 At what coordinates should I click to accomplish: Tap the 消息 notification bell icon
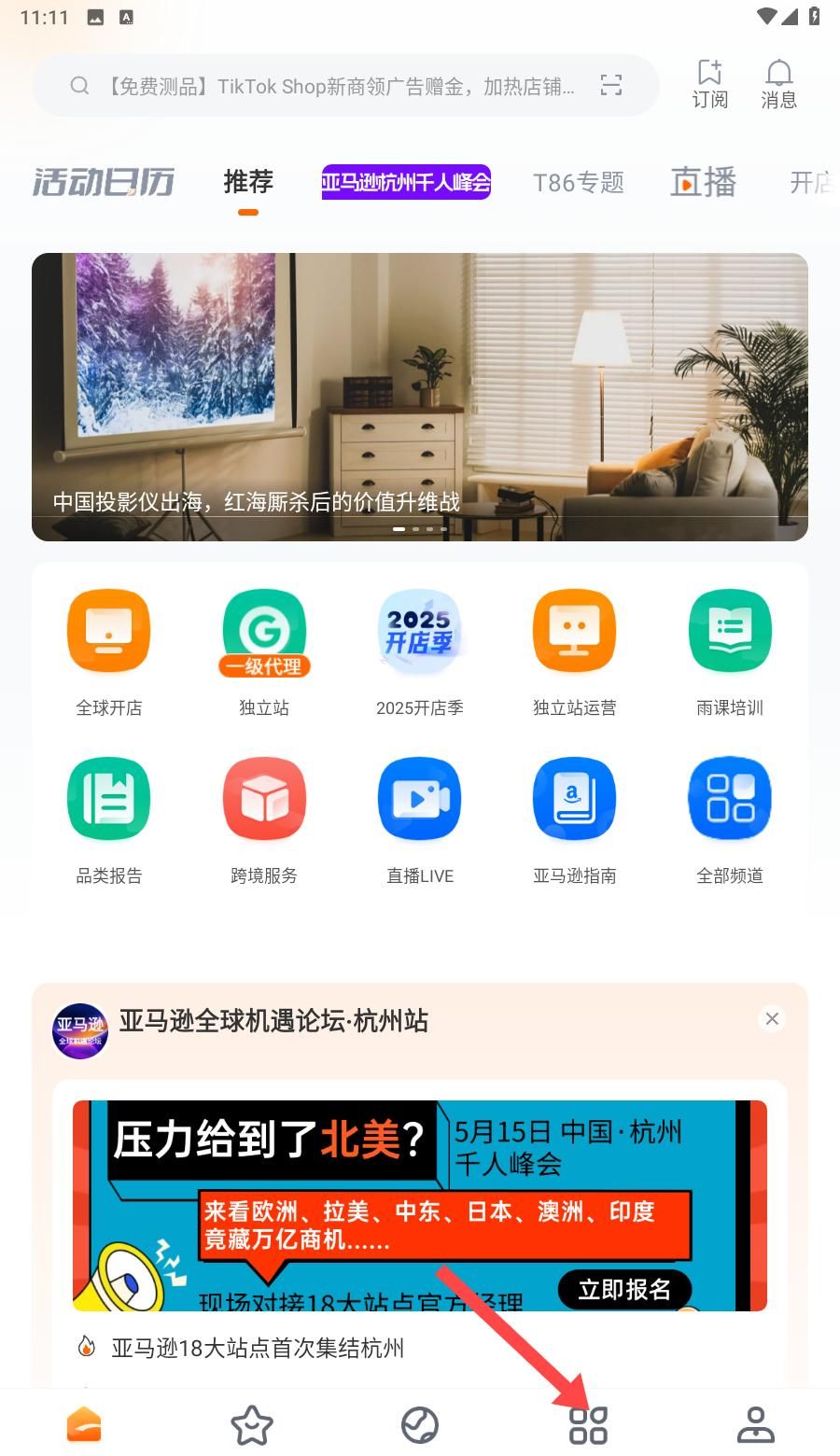click(x=778, y=82)
